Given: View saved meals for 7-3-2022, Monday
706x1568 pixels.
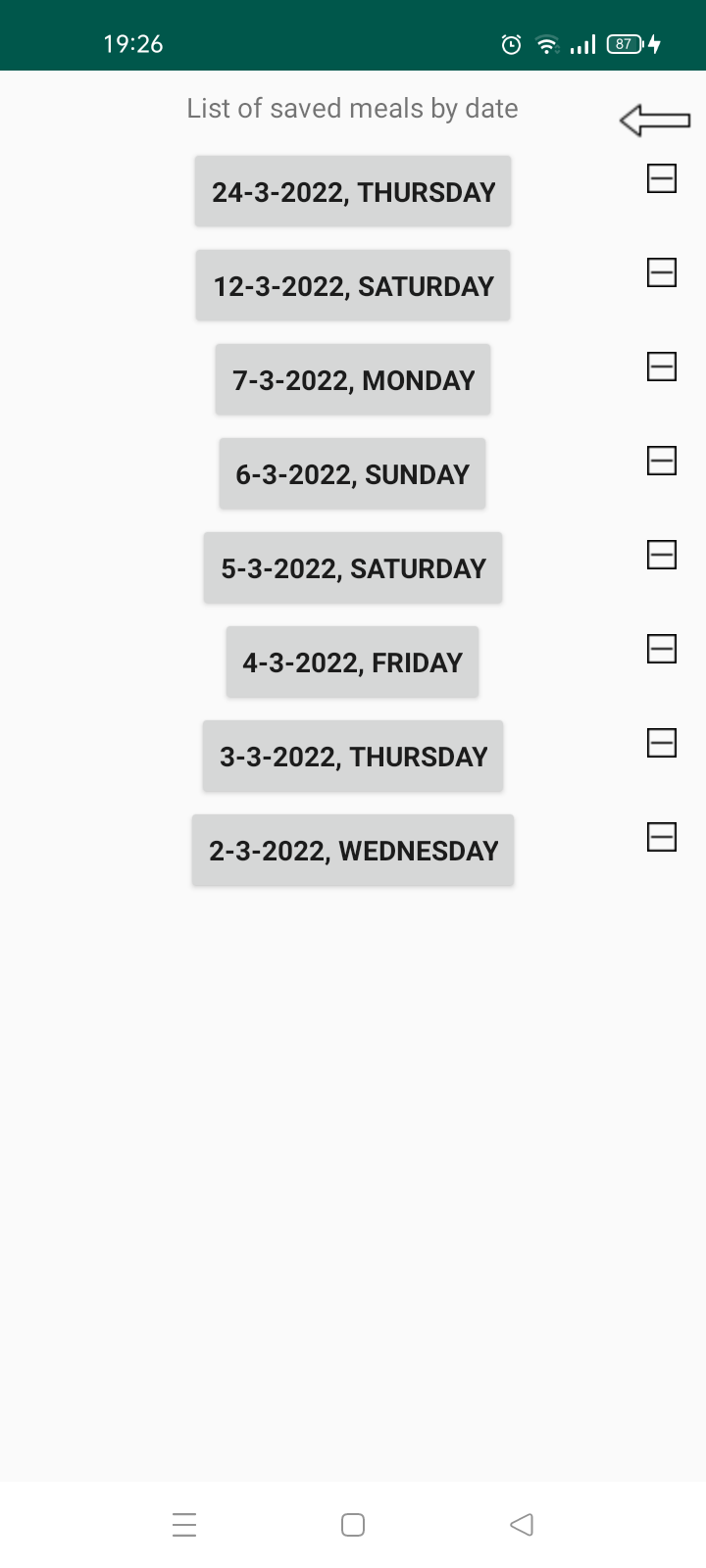Looking at the screenshot, I should point(353,380).
